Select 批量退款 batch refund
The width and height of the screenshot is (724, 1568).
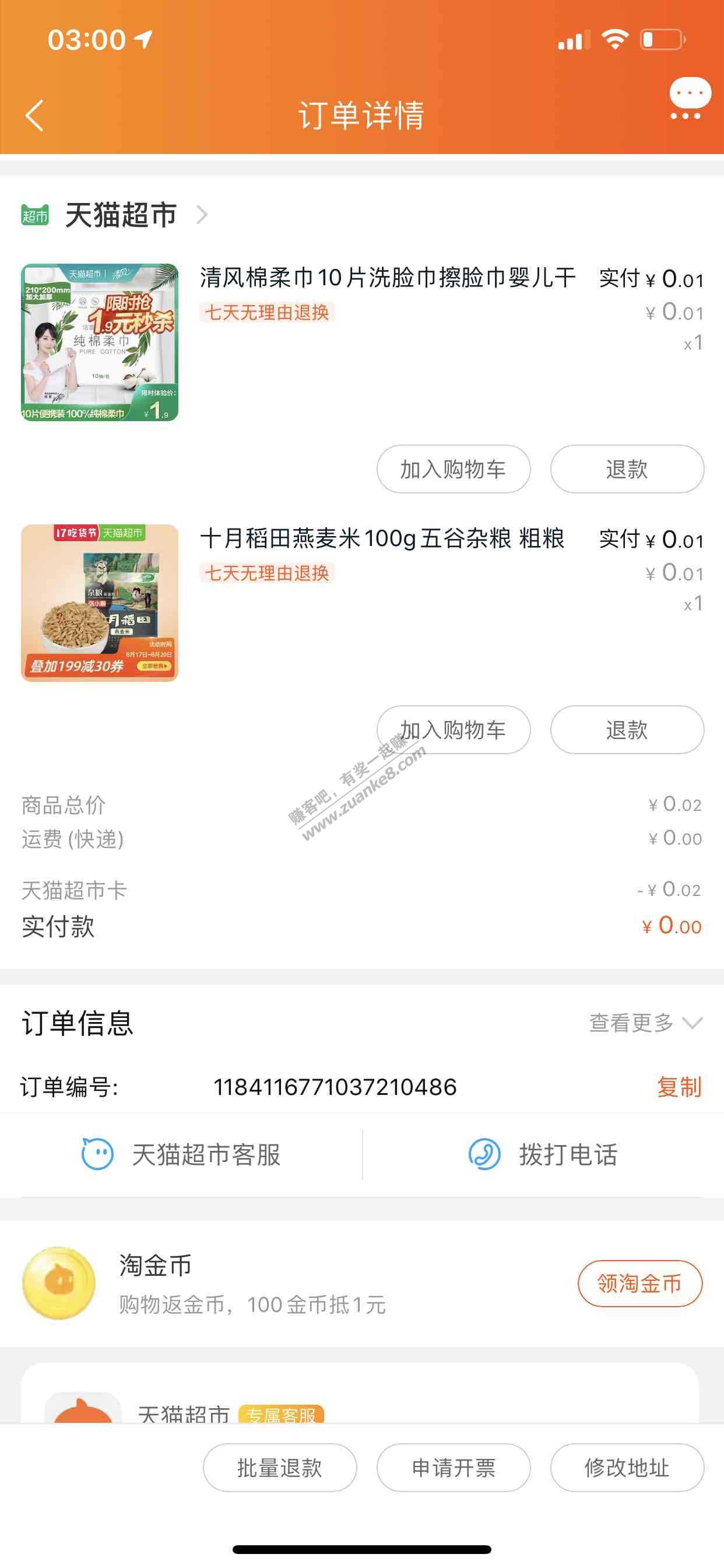(x=280, y=1468)
